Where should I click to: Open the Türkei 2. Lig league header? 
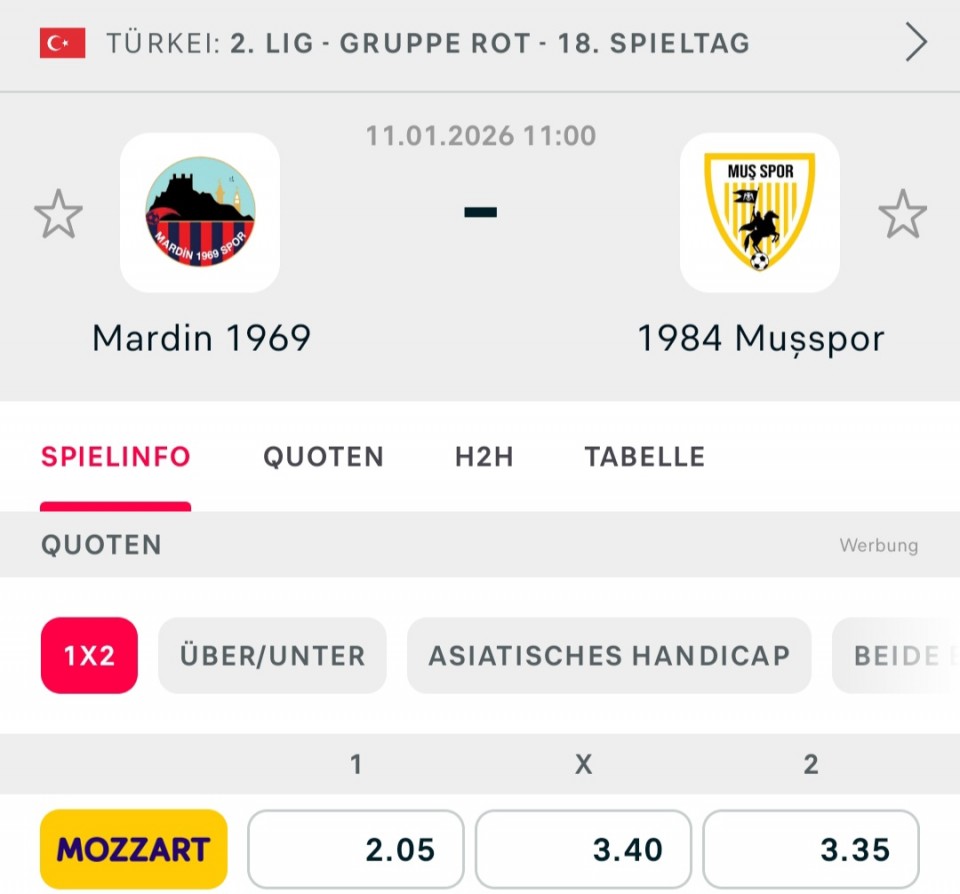coord(480,44)
